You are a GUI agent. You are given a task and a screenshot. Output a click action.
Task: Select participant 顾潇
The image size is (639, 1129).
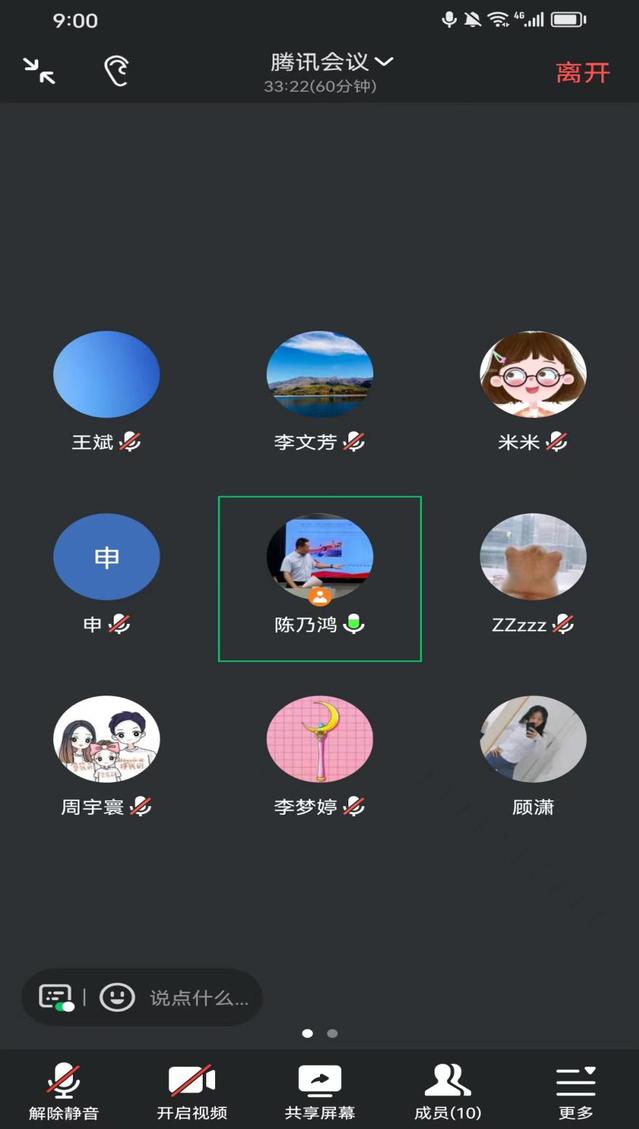[533, 740]
